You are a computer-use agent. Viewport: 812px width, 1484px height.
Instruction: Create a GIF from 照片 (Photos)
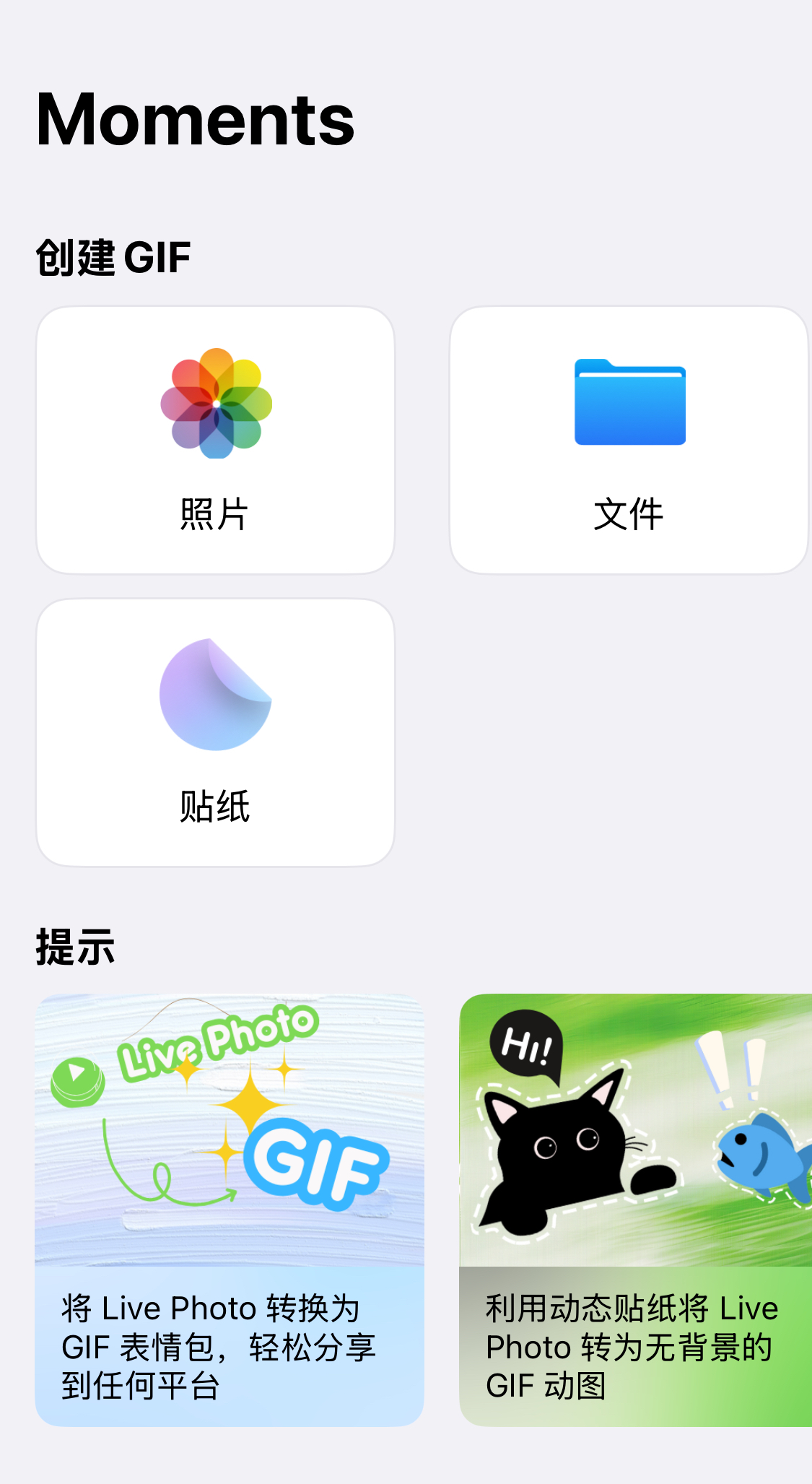coord(215,440)
